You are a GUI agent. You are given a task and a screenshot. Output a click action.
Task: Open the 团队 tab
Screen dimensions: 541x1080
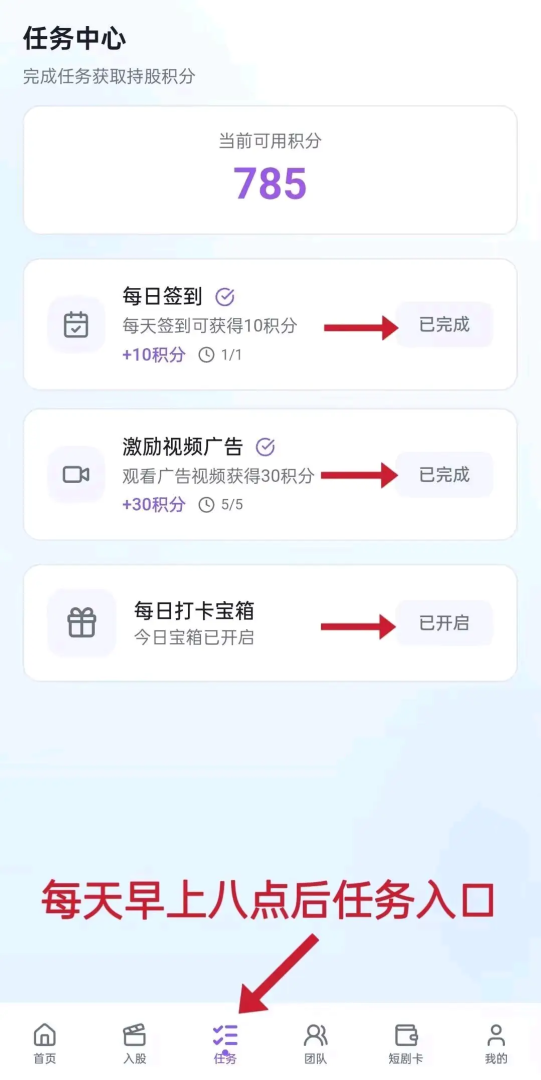click(x=315, y=1043)
